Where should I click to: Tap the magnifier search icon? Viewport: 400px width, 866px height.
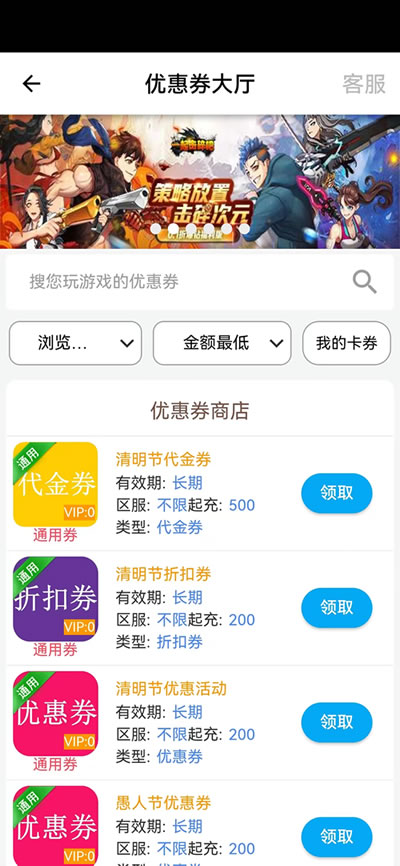[365, 282]
